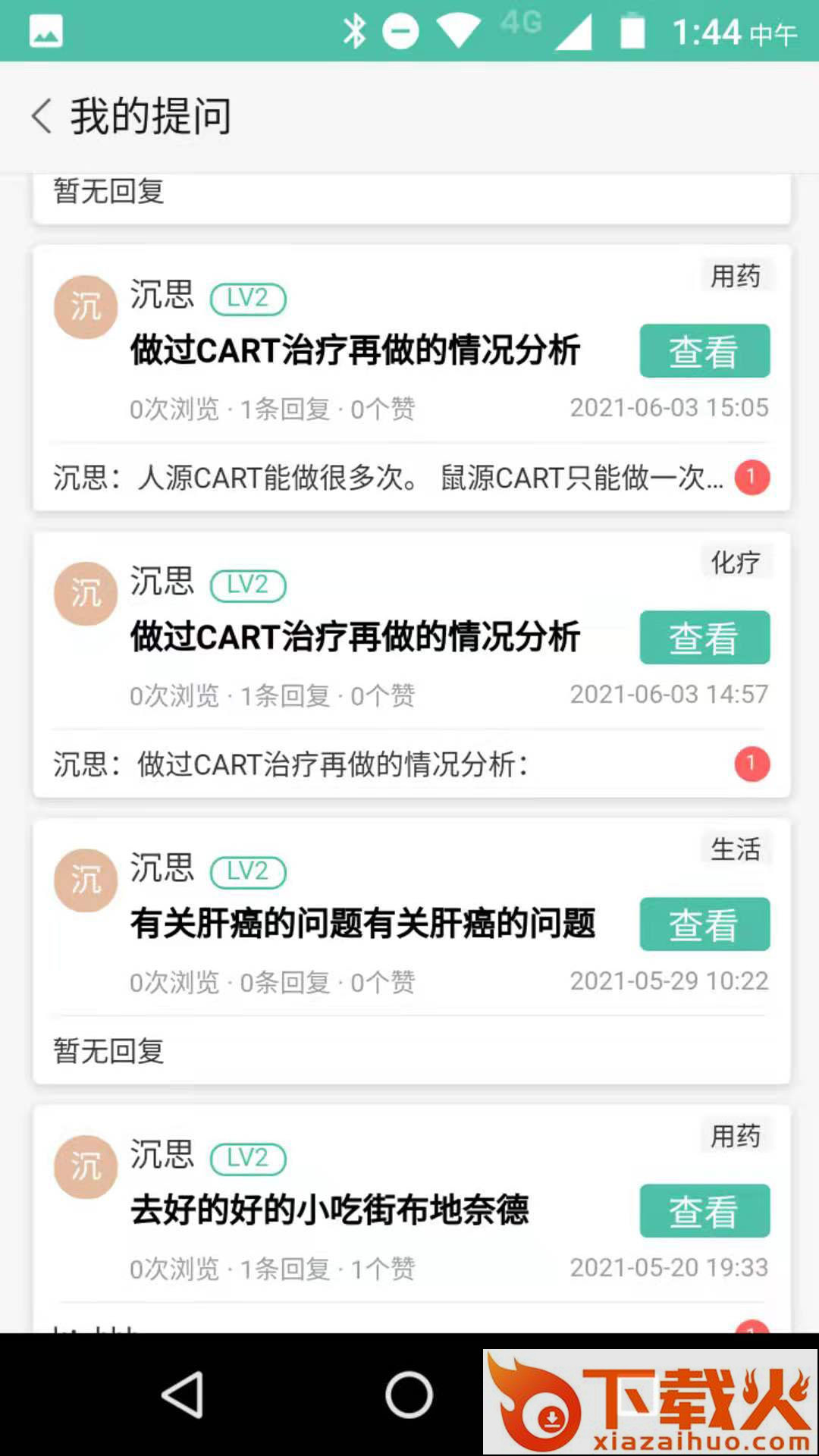Tap 查看 for the 小吃街布地奈德 question

coord(704,1211)
